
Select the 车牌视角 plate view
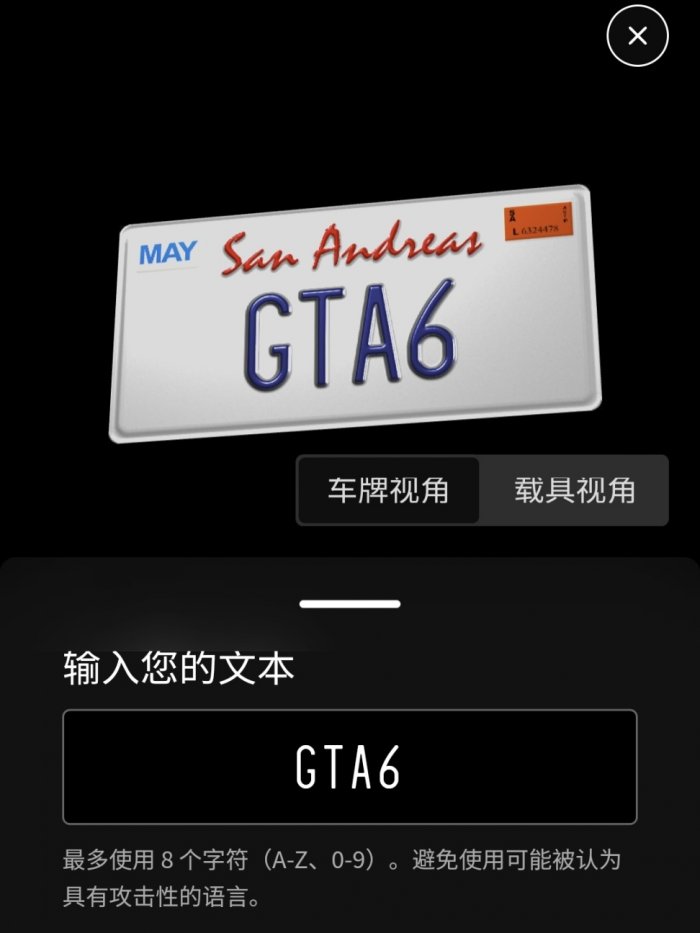coord(389,491)
